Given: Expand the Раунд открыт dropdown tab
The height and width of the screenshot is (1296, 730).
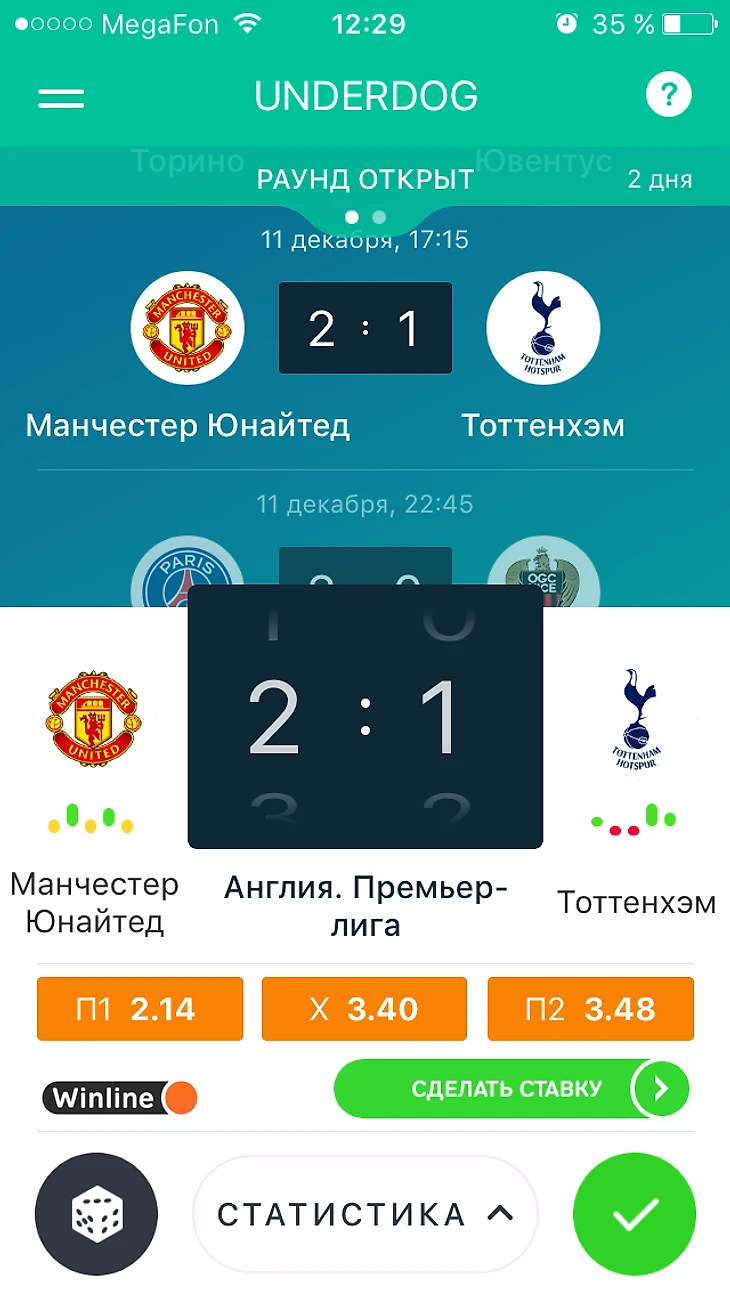Looking at the screenshot, I should [365, 181].
